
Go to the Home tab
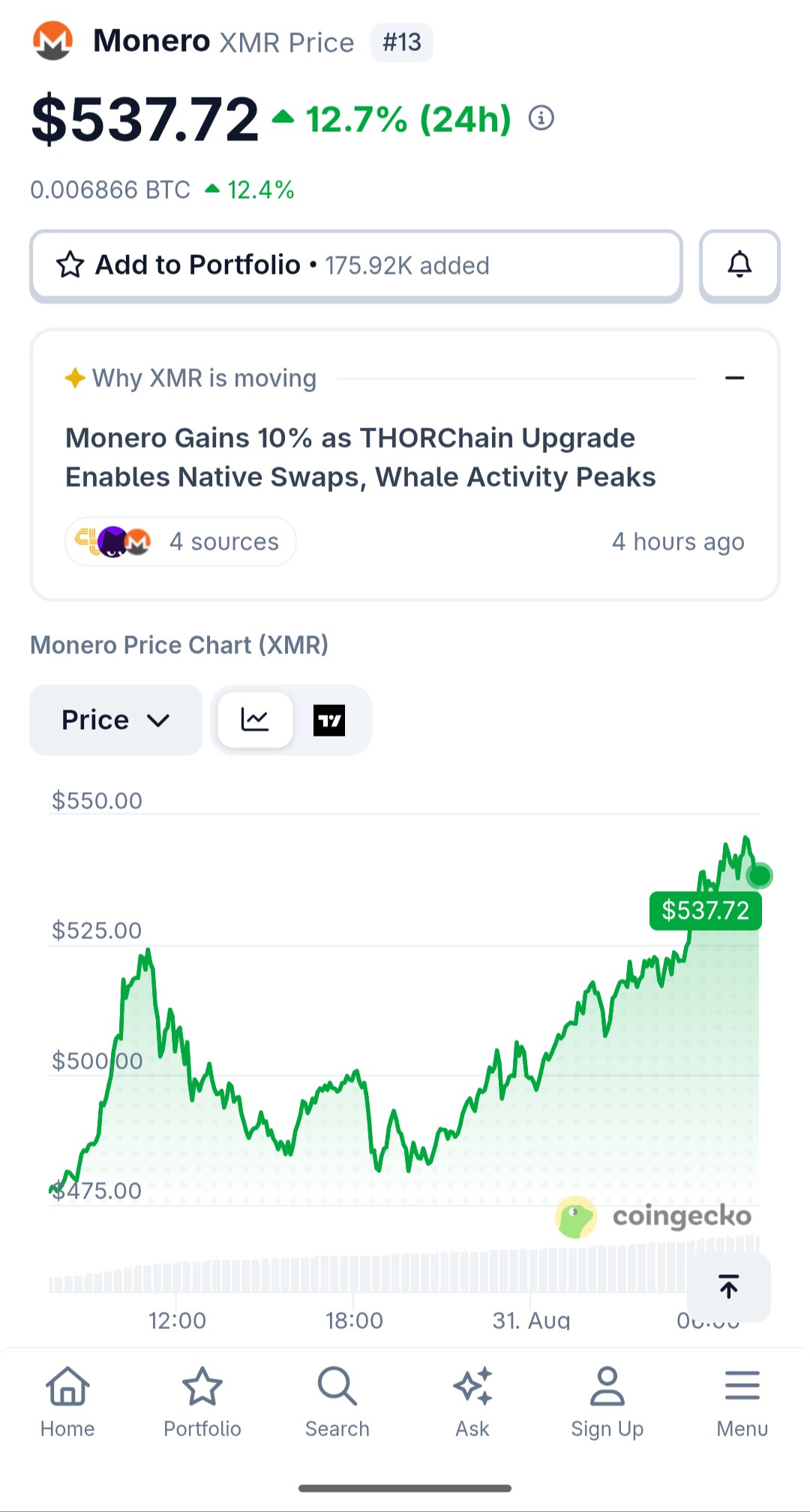[x=67, y=1401]
